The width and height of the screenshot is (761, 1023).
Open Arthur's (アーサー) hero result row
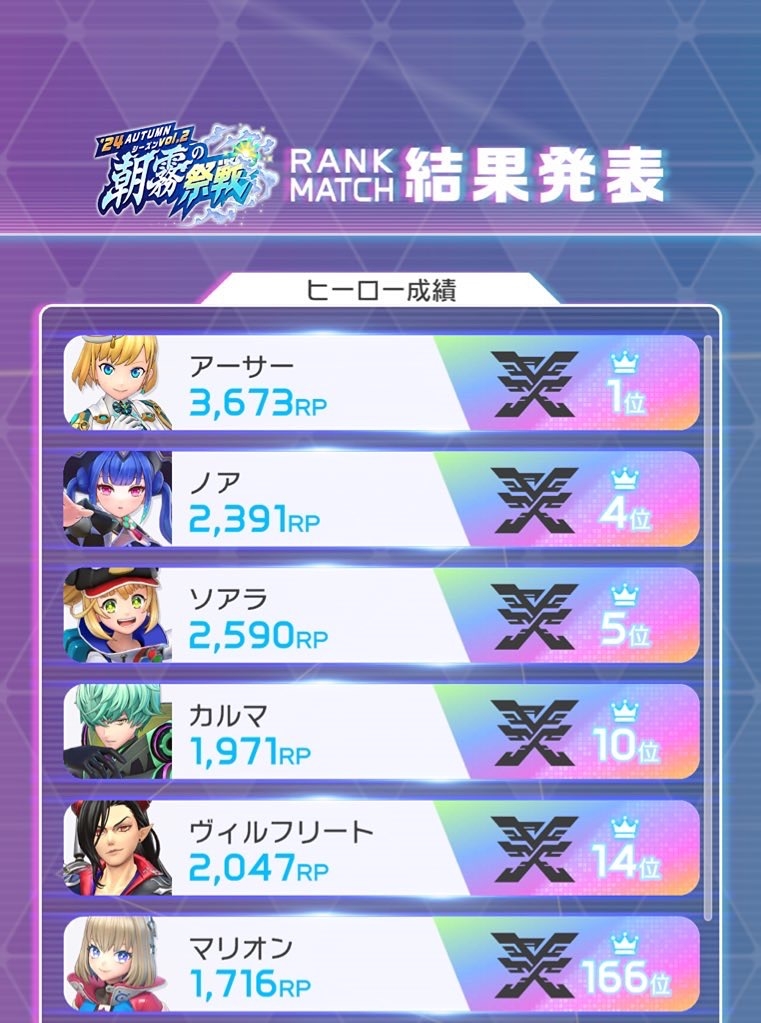click(380, 383)
